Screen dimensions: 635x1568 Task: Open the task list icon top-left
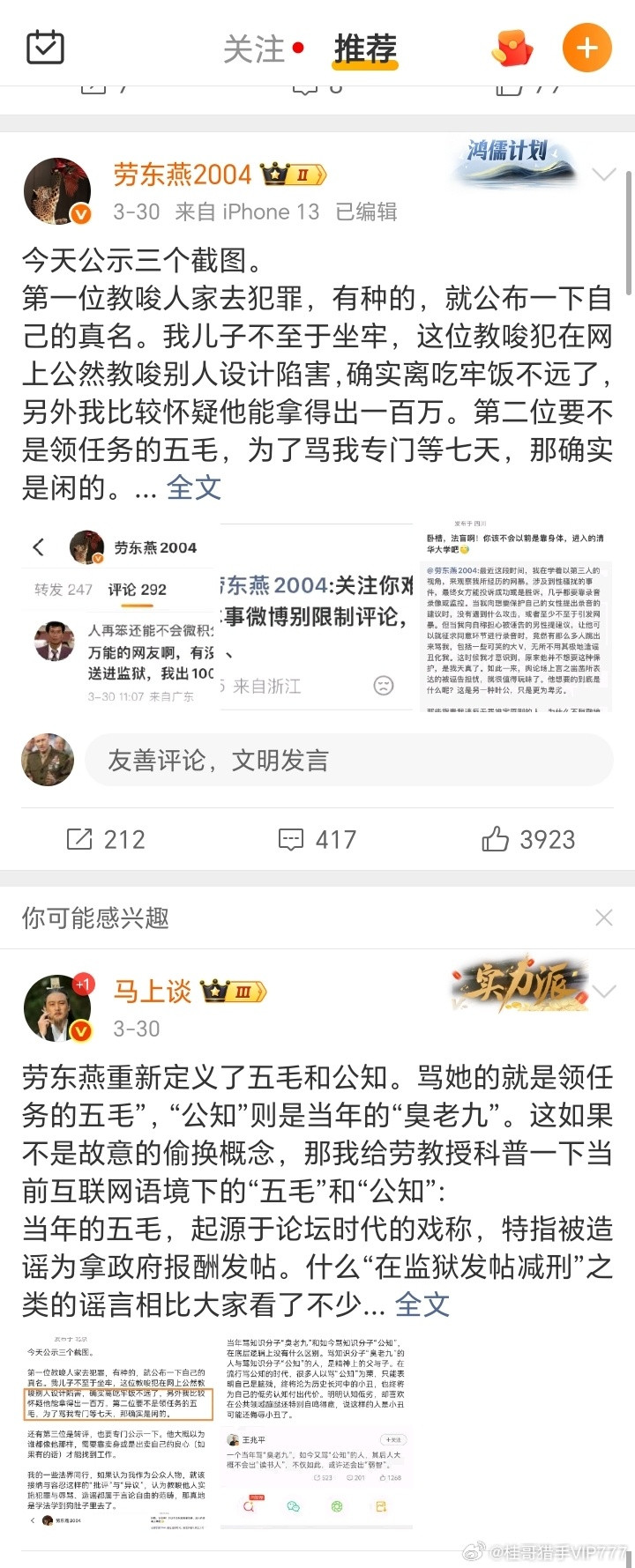click(x=45, y=47)
